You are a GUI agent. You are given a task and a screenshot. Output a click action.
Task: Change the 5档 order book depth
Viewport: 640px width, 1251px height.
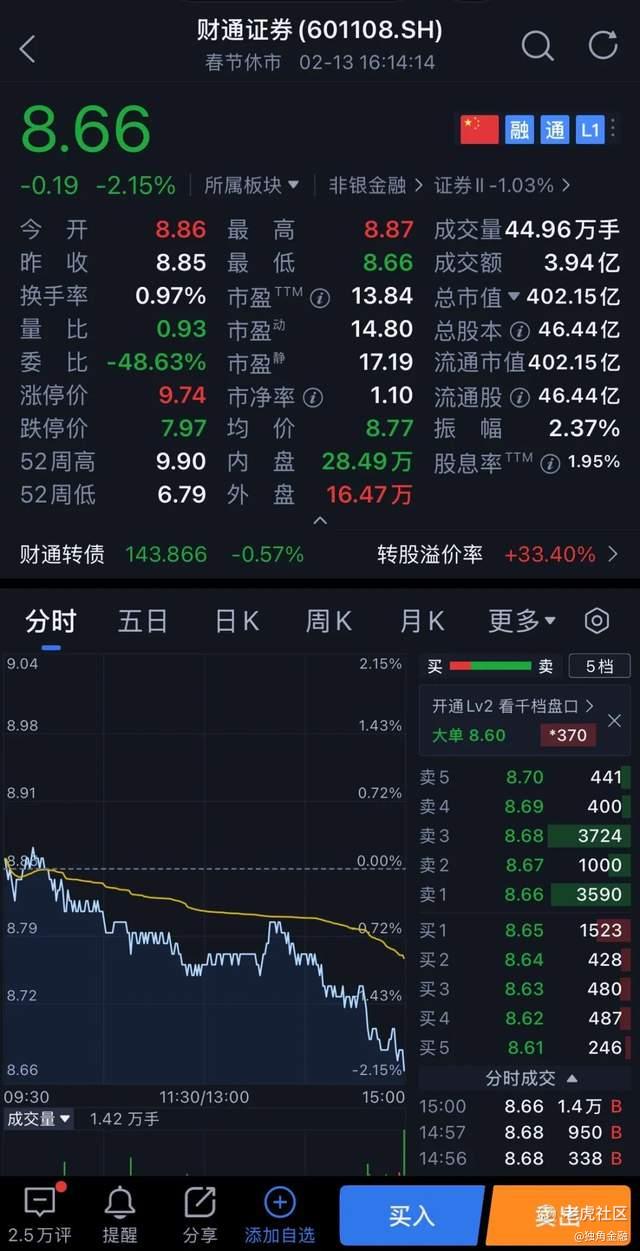[x=599, y=666]
